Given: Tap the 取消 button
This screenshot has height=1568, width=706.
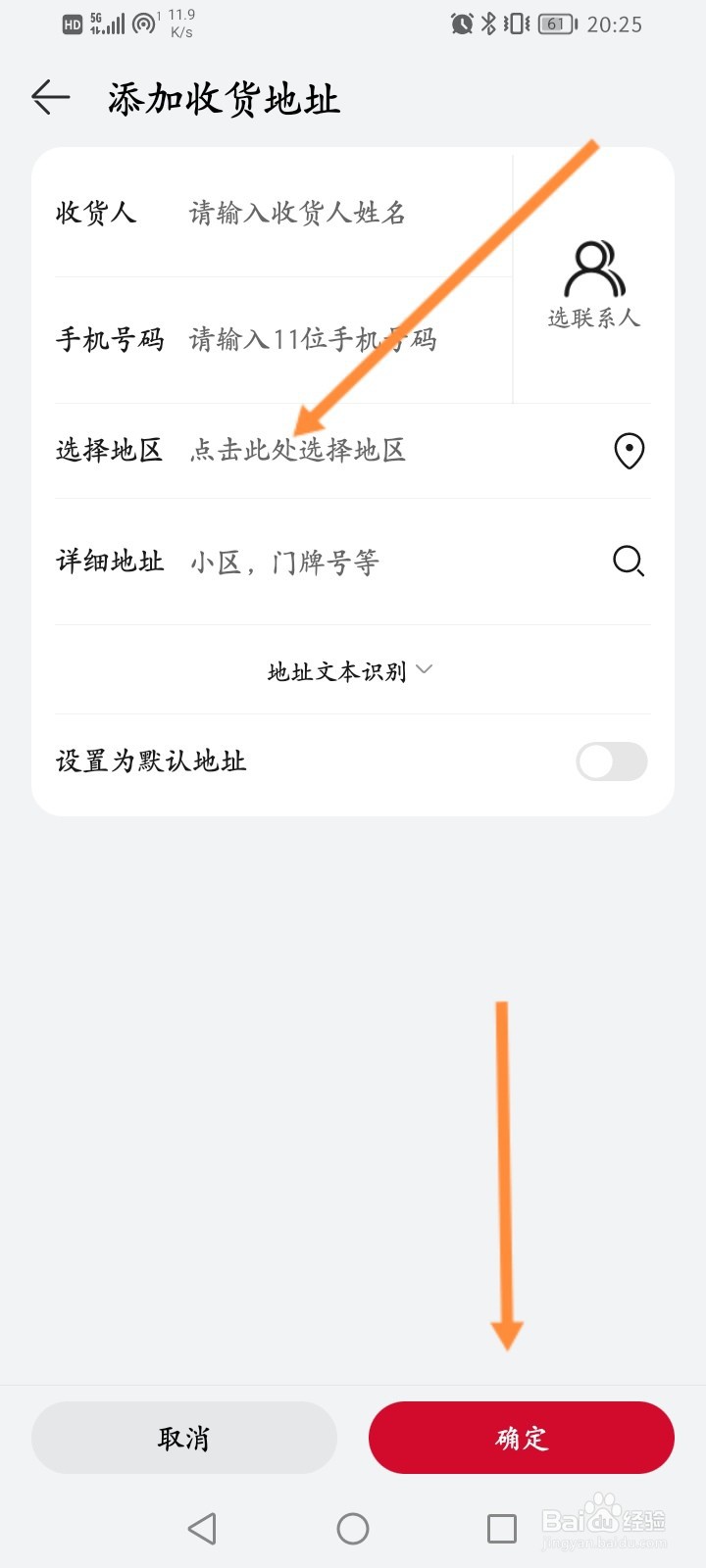Looking at the screenshot, I should [x=184, y=1438].
